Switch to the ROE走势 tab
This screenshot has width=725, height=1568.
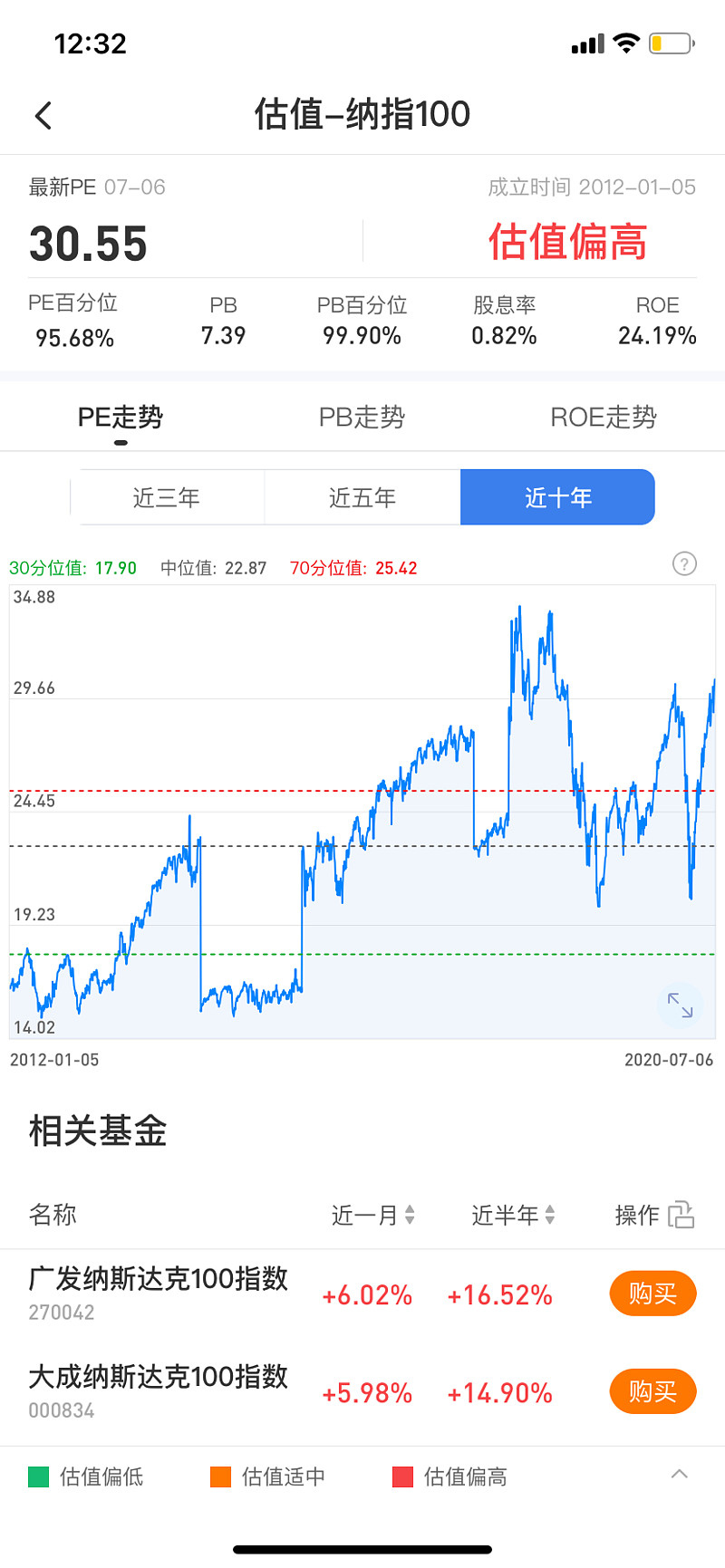tap(604, 418)
